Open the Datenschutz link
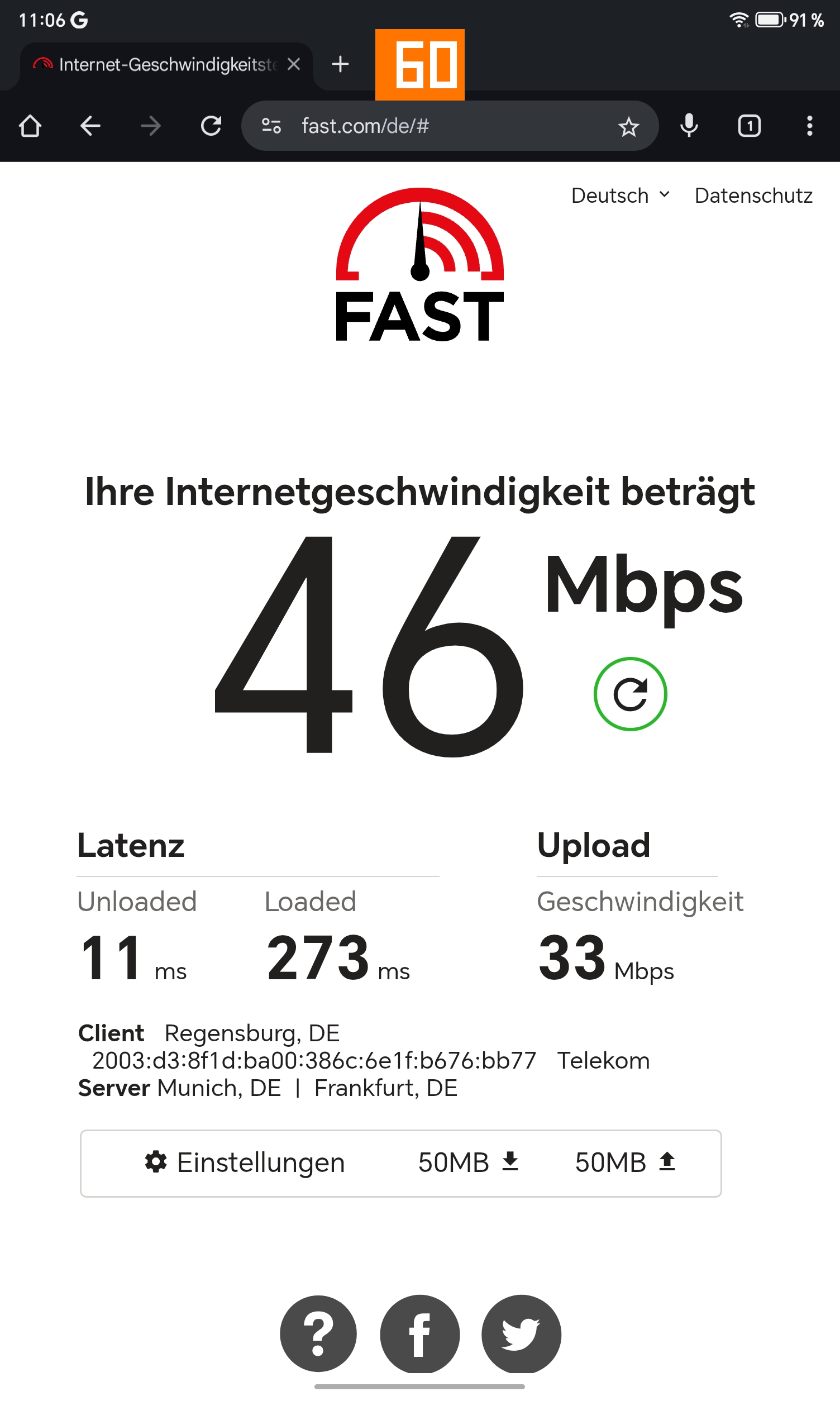The height and width of the screenshot is (1401, 840). pos(753,196)
